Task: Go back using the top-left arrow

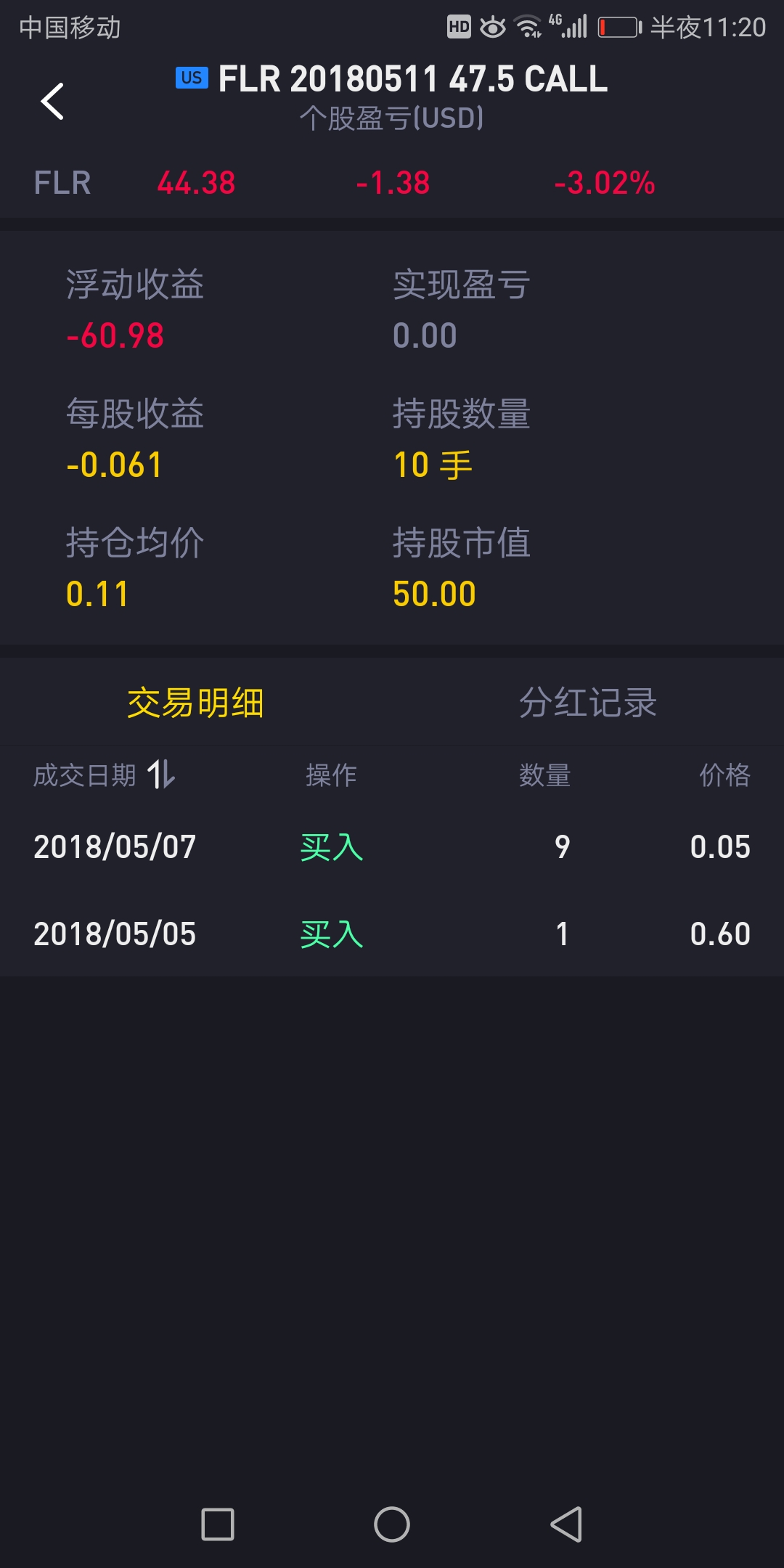Action: 52,101
